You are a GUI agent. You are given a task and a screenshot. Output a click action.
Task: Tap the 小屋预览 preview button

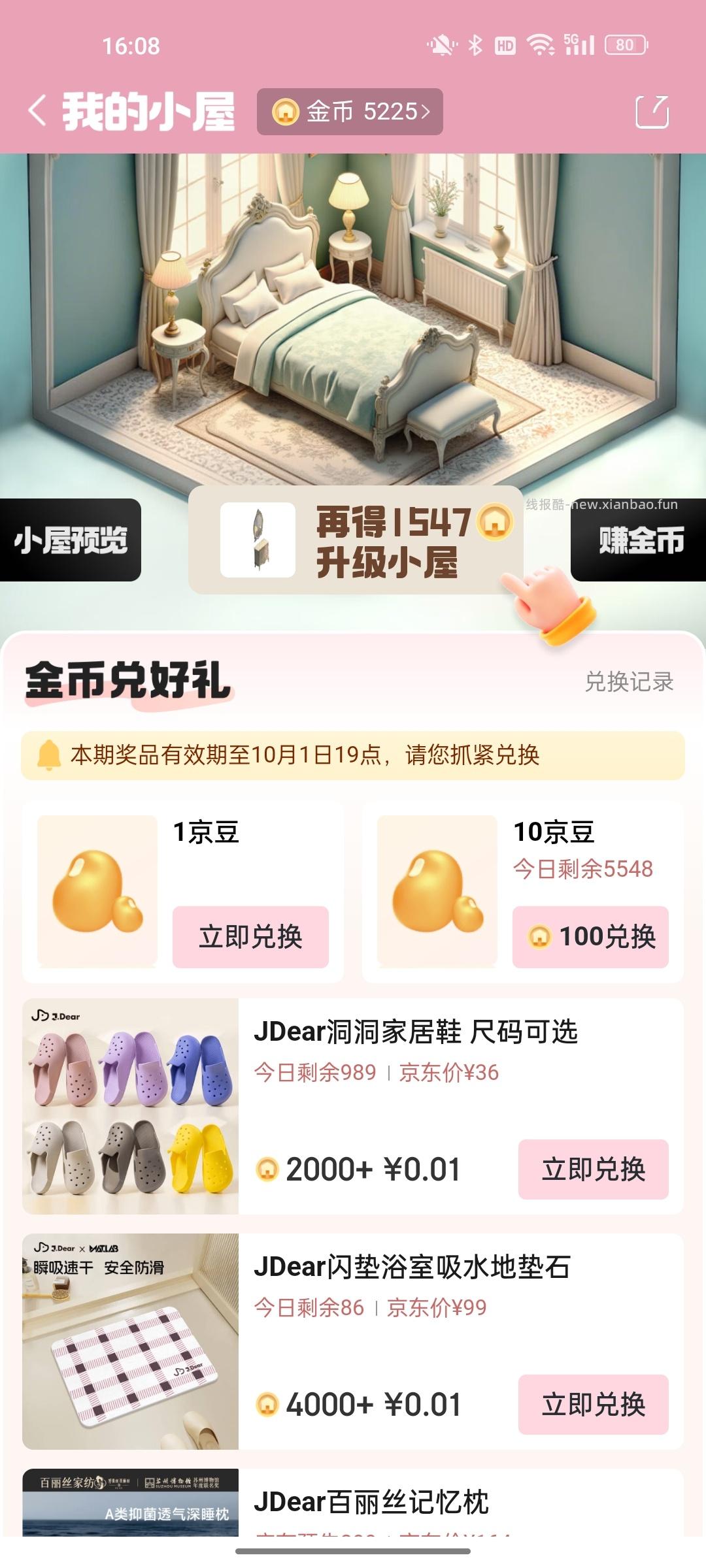[x=70, y=541]
